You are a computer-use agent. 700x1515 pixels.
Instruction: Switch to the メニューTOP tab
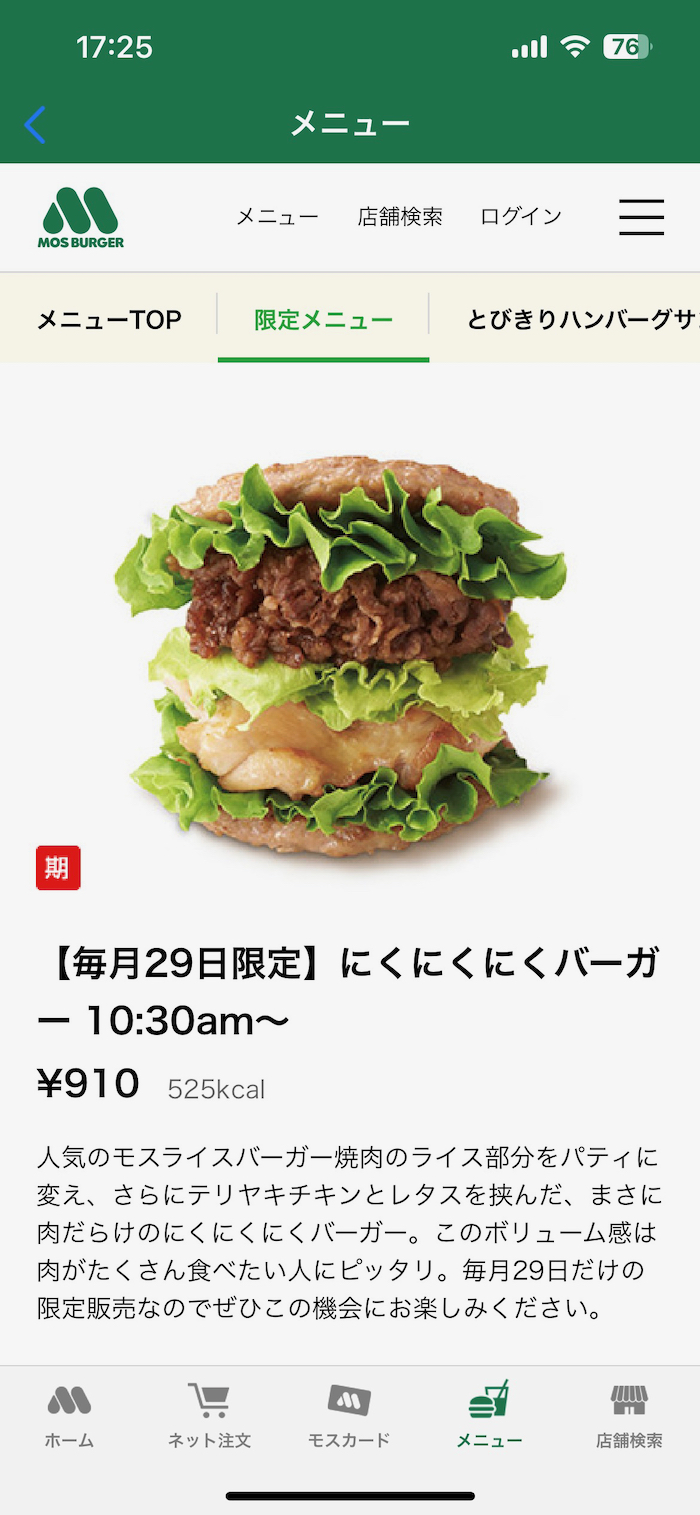[109, 320]
